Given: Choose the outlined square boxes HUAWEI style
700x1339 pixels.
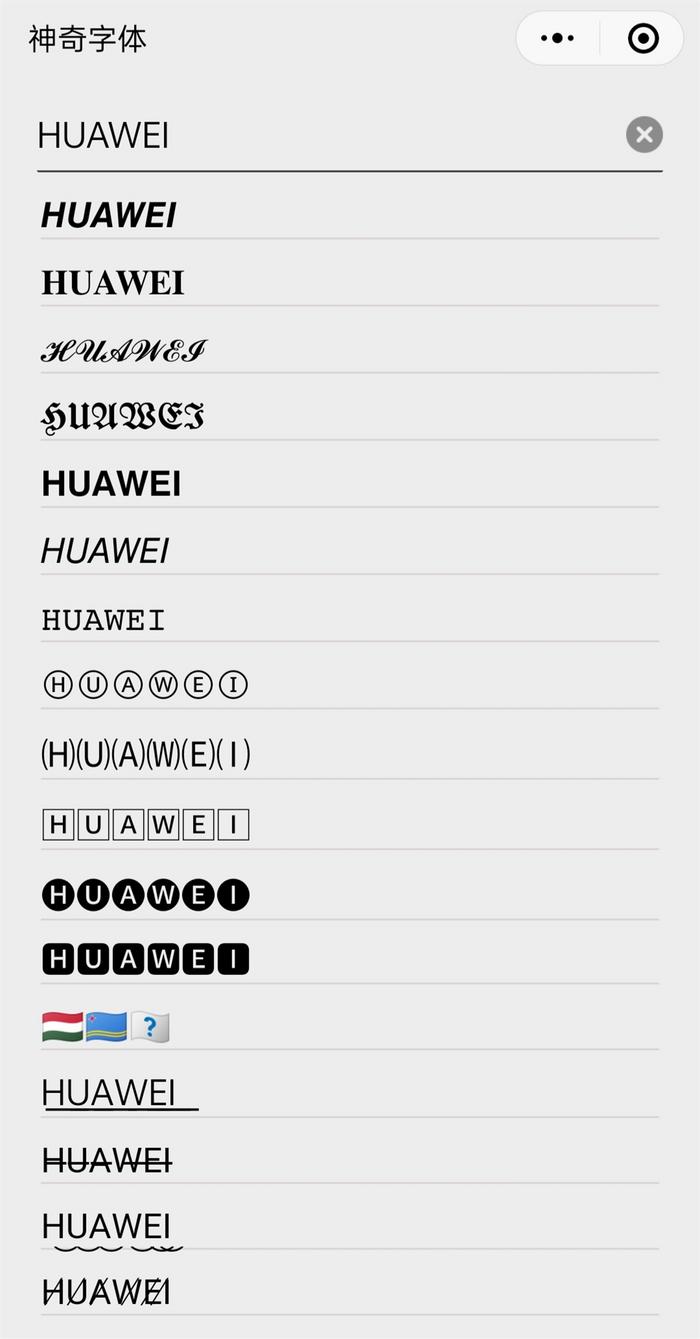Looking at the screenshot, I should coord(349,825).
